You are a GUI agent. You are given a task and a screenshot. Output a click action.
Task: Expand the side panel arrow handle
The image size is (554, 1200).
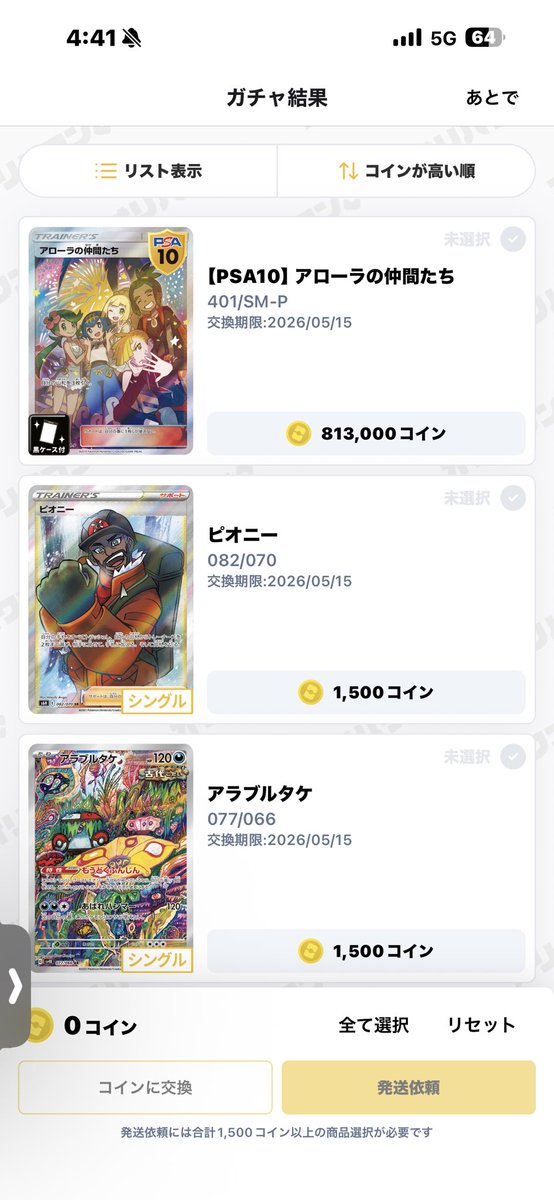pos(14,986)
